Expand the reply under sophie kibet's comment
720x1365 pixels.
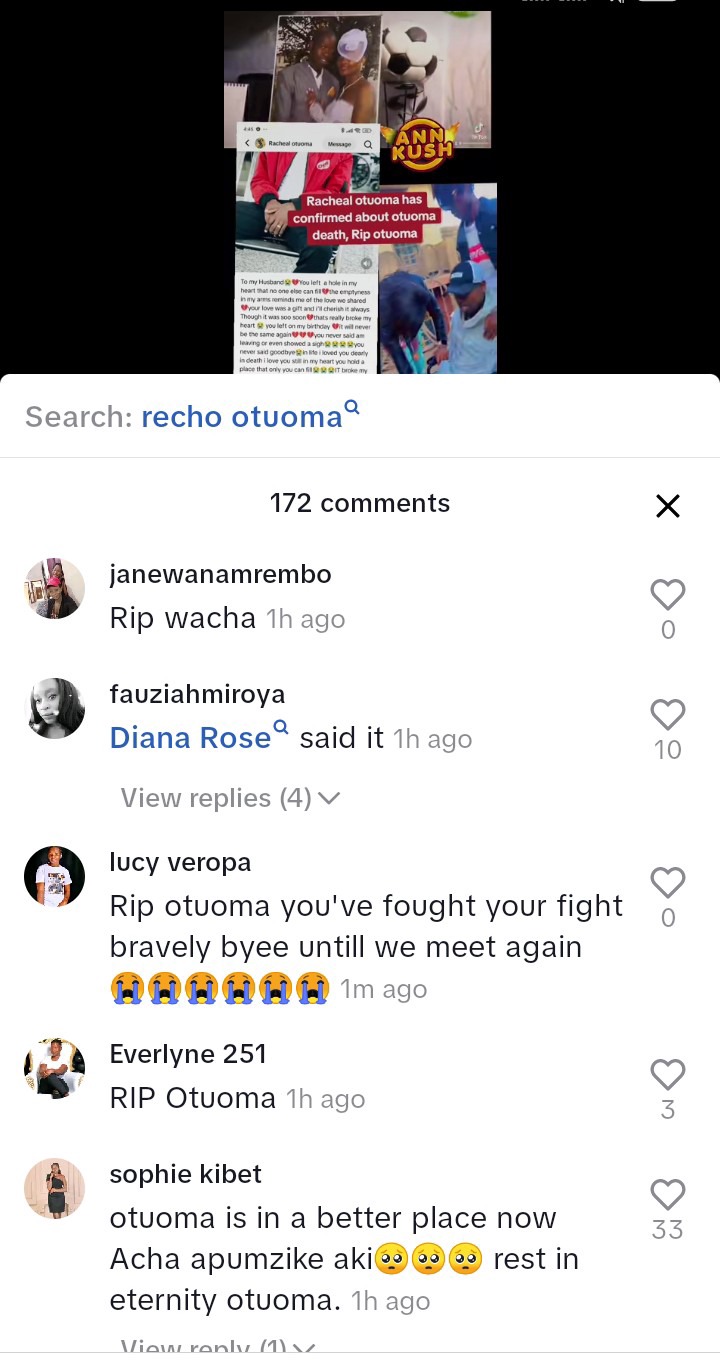[x=217, y=1346]
